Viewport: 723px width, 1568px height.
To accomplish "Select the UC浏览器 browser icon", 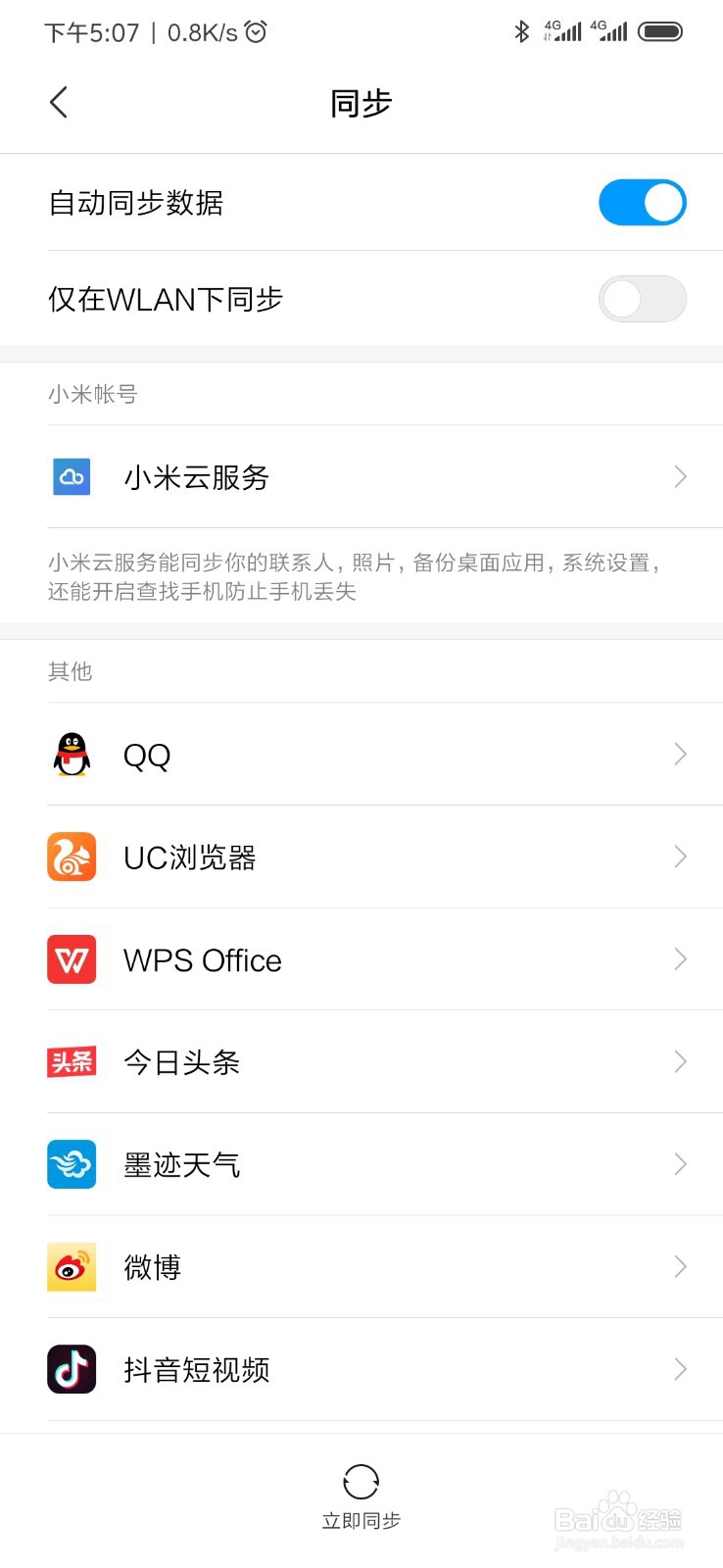I will pos(71,857).
